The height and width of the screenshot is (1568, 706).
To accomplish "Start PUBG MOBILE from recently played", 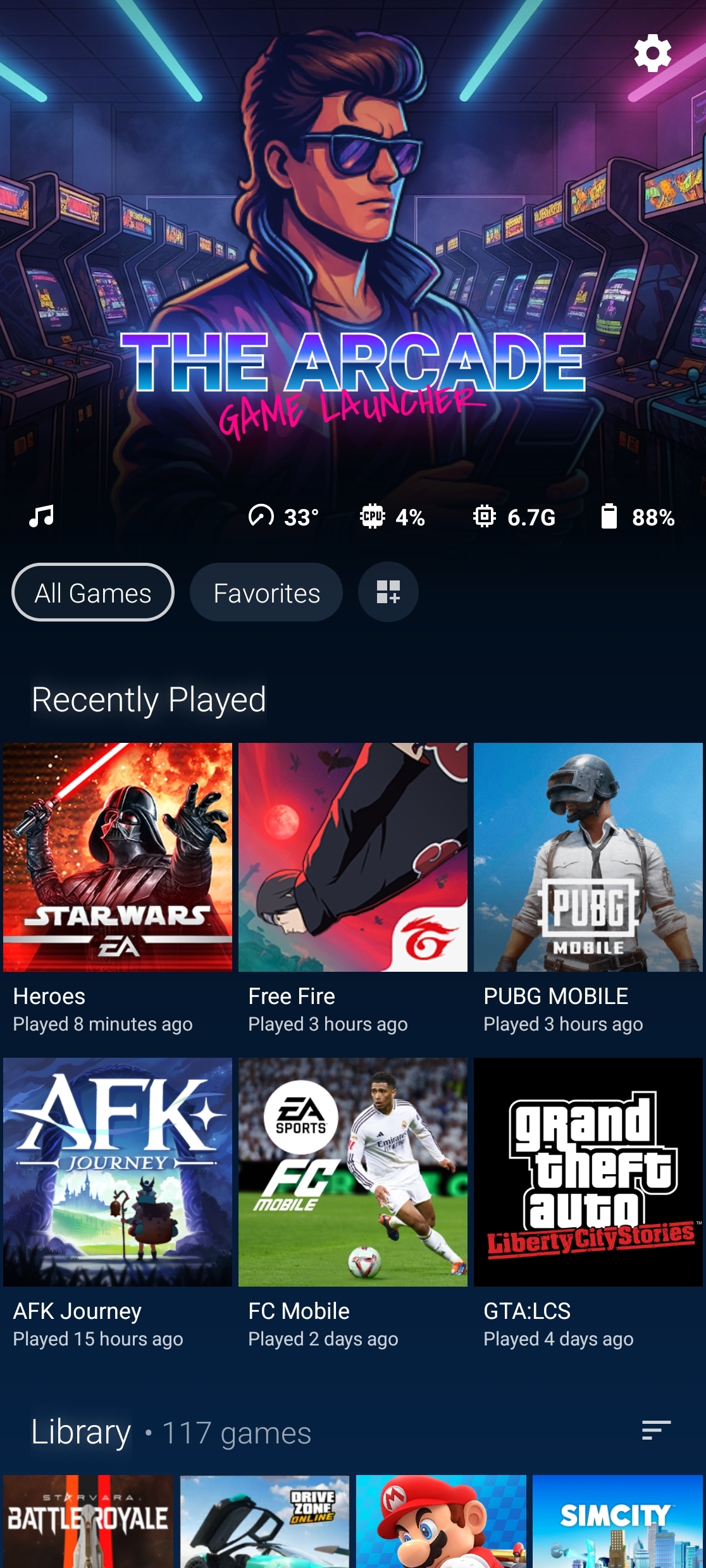I will pos(588,857).
